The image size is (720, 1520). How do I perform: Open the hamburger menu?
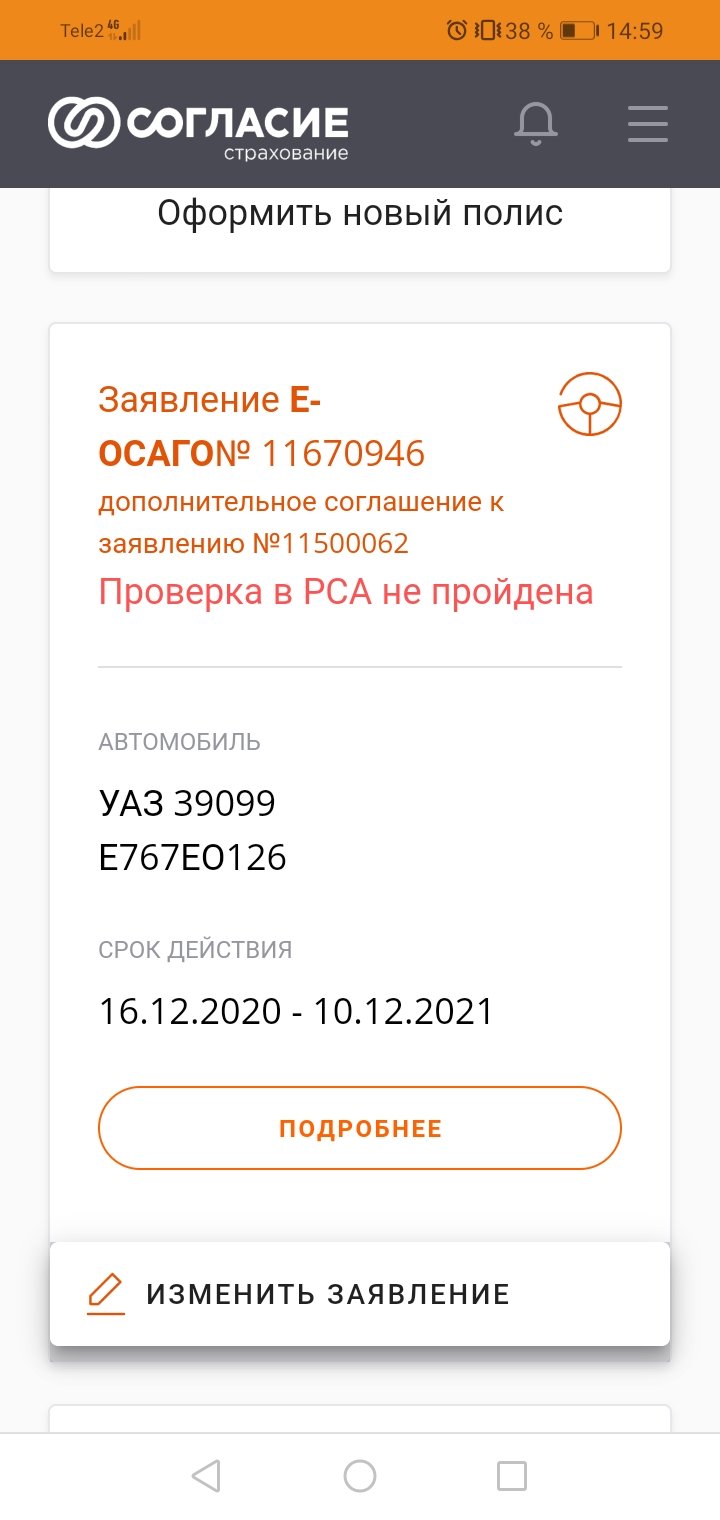[x=647, y=124]
